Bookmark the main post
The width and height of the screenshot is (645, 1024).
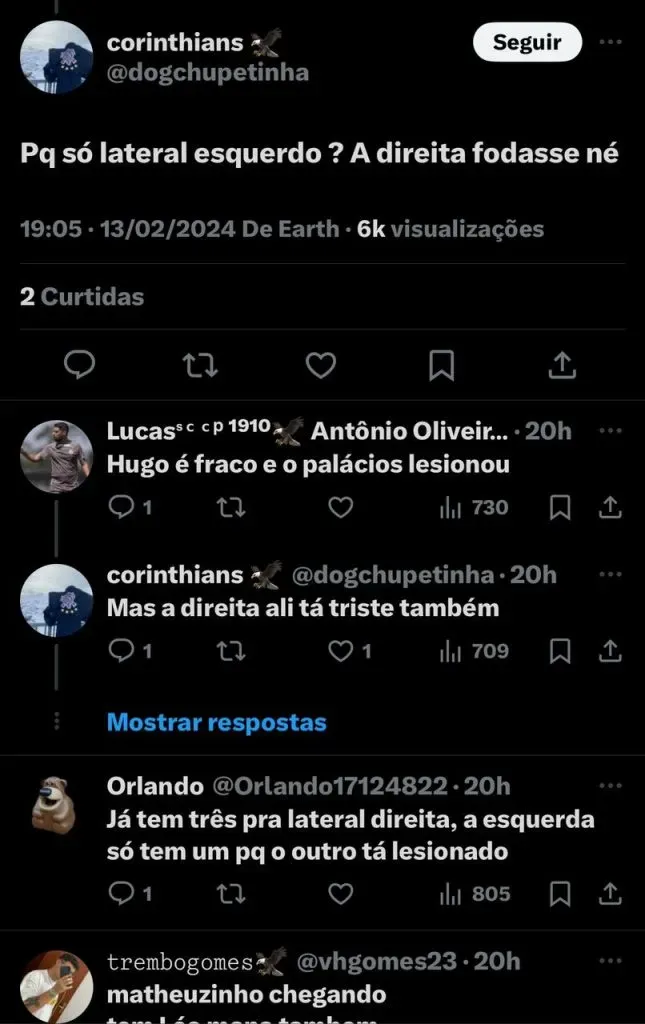[441, 365]
